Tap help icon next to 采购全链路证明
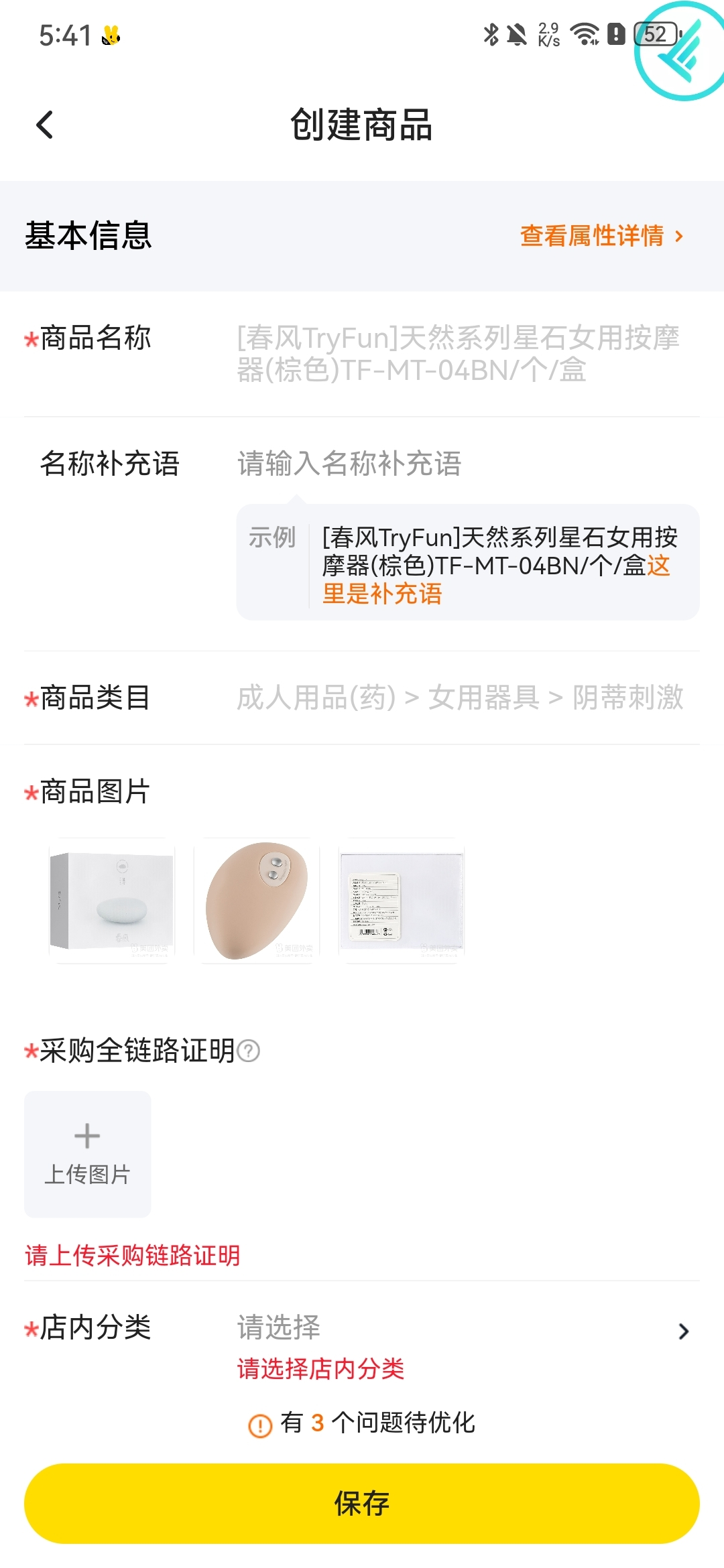The width and height of the screenshot is (724, 1568). [x=249, y=1051]
